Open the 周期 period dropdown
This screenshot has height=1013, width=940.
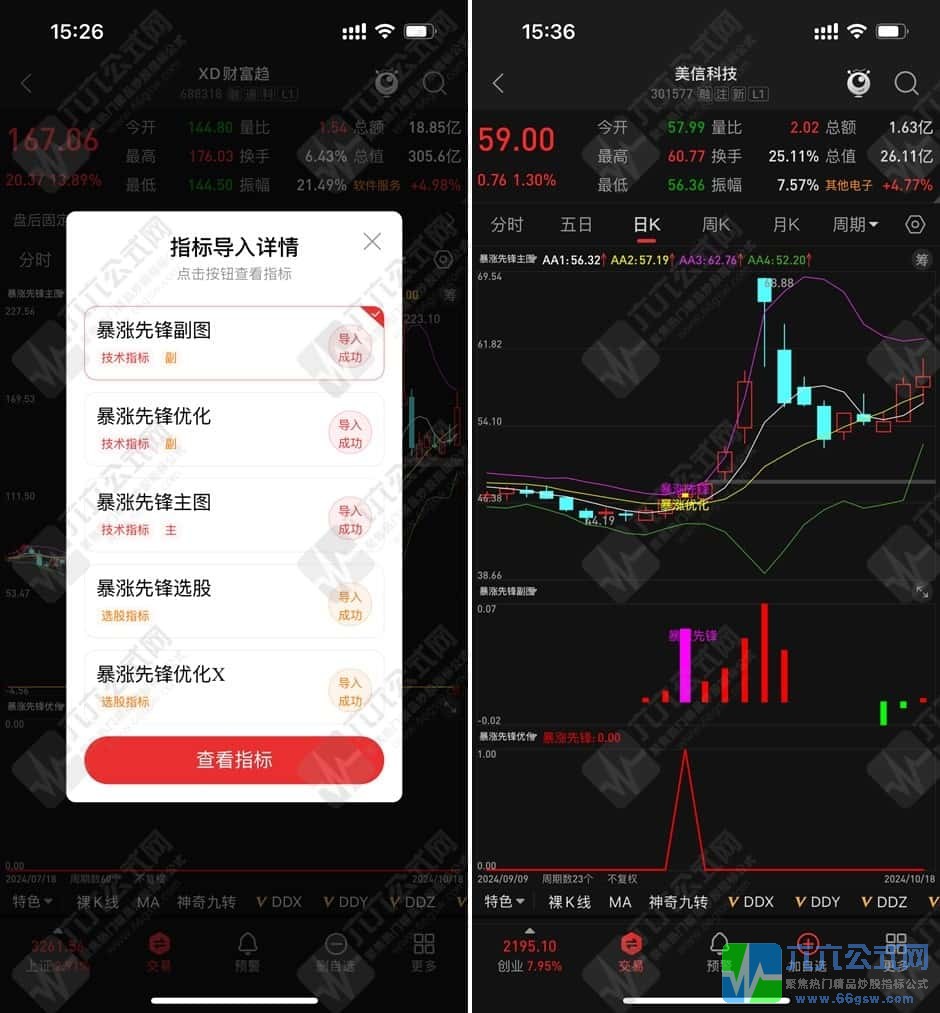tap(856, 225)
